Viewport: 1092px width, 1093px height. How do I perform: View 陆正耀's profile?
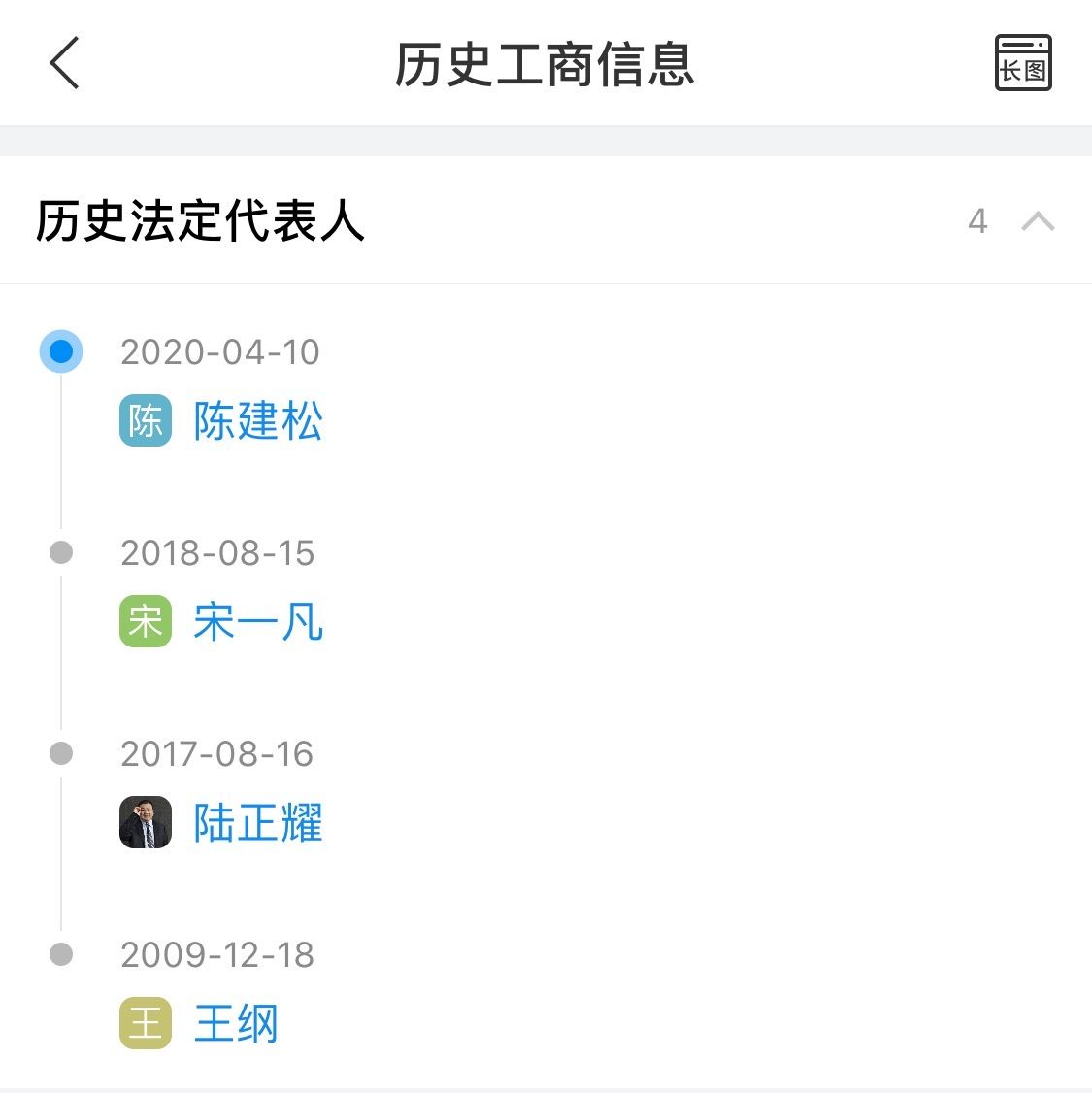257,823
